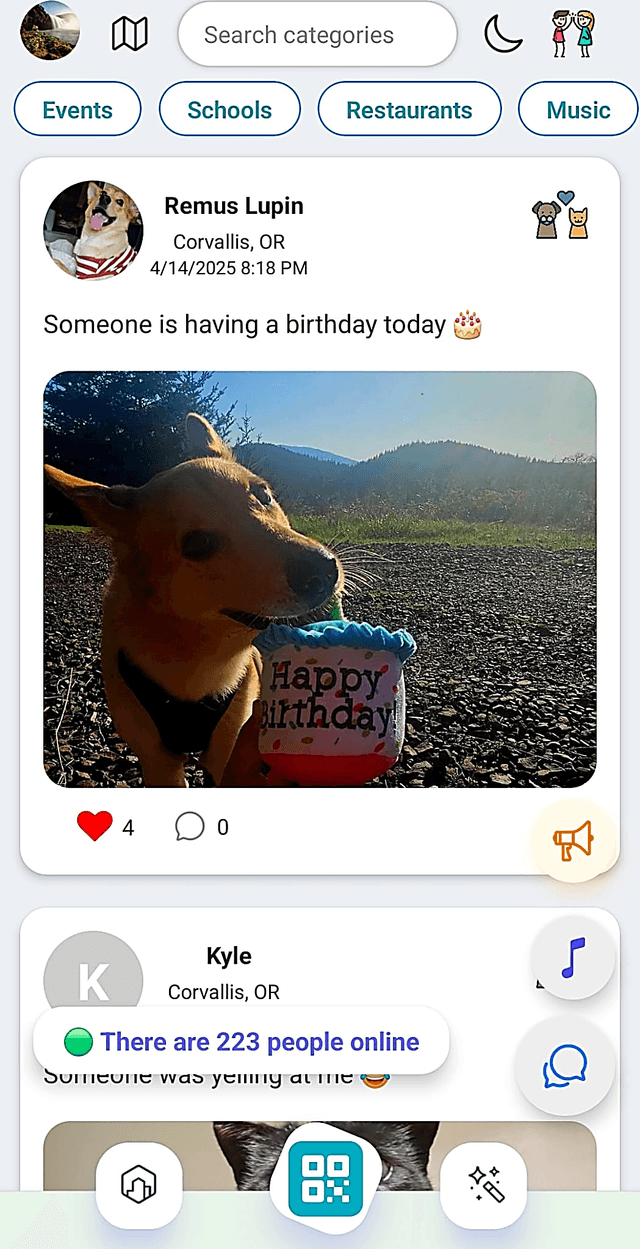
Task: Select the Events category chip
Action: [77, 109]
